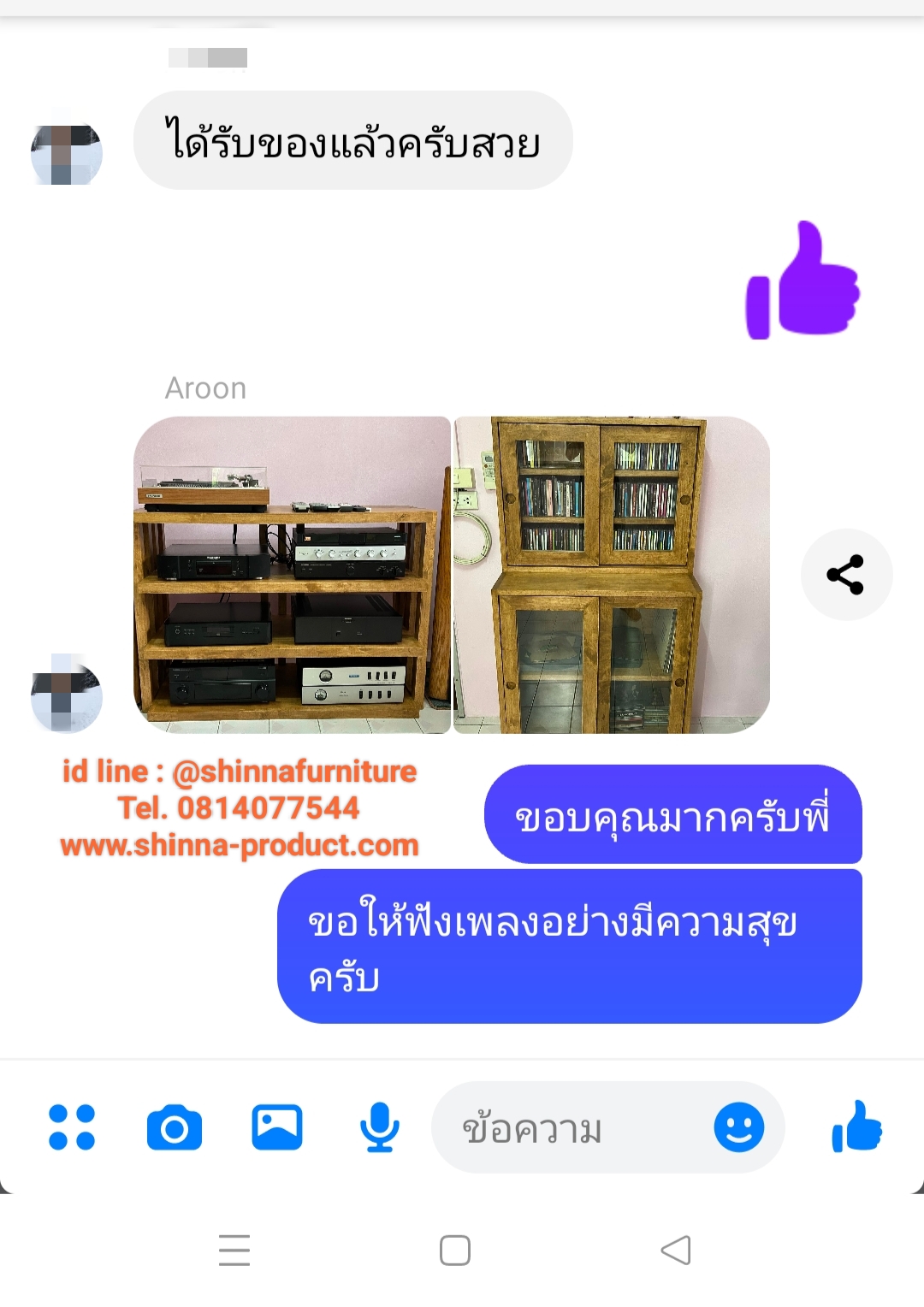This screenshot has width=924, height=1307.
Task: Open the audio rack shelf photo
Action: (x=292, y=575)
